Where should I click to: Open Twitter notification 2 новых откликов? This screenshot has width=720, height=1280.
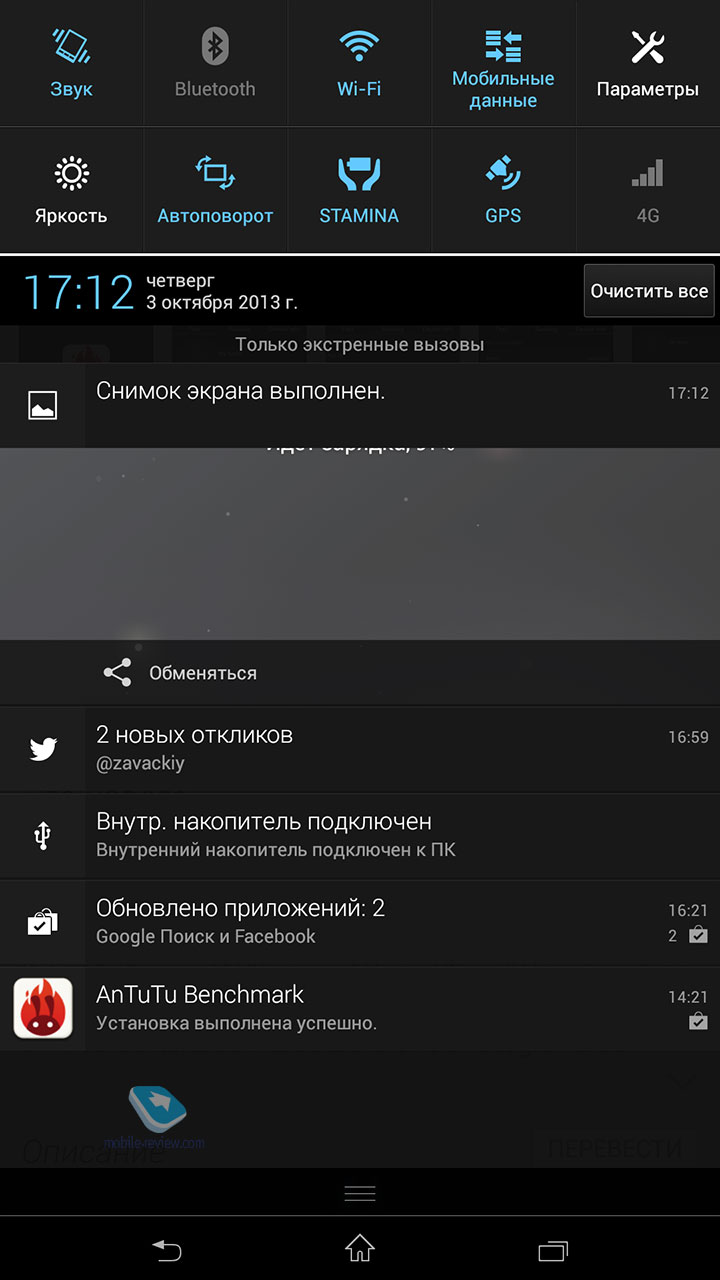point(360,749)
